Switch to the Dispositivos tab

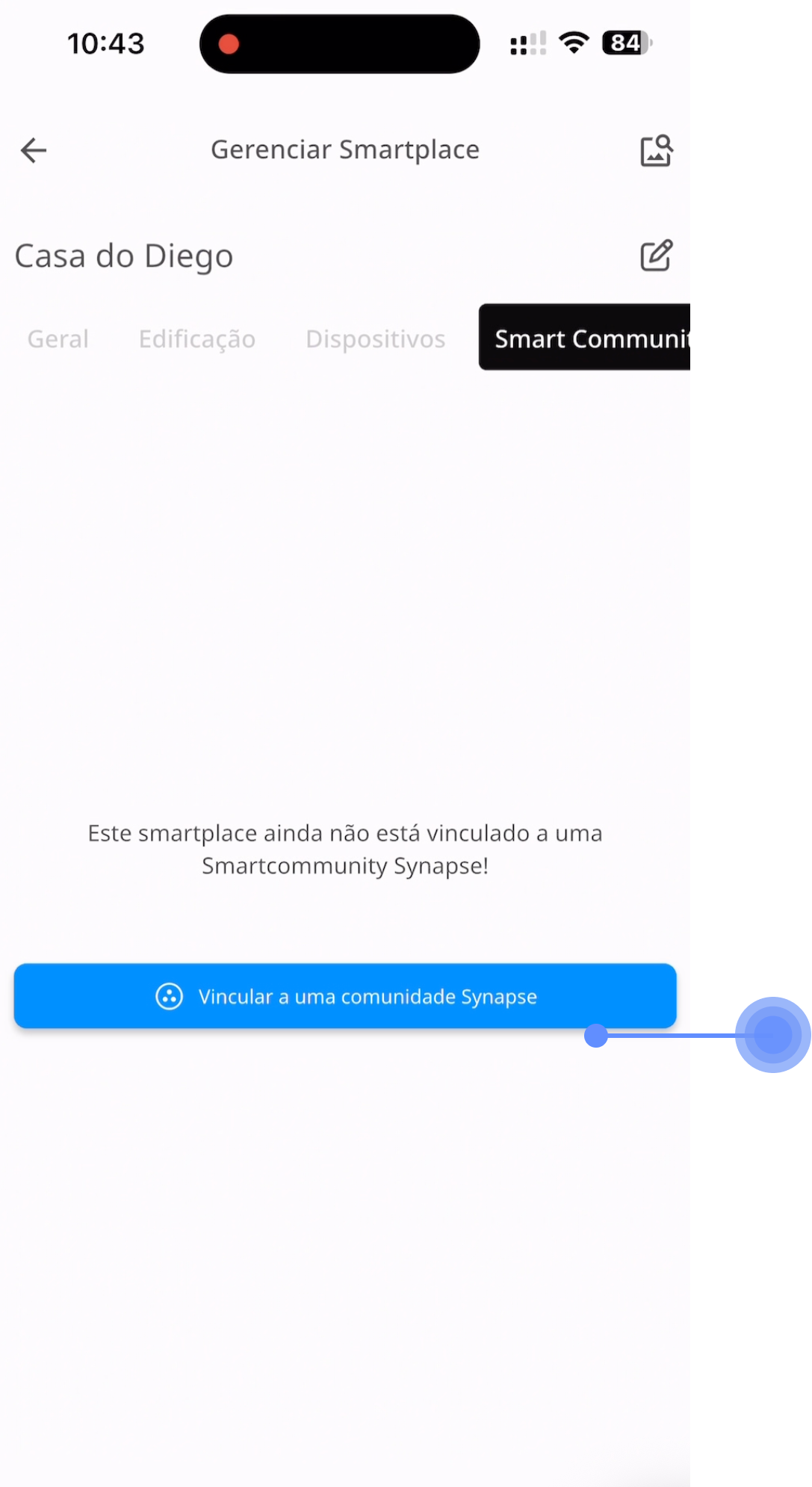376,339
